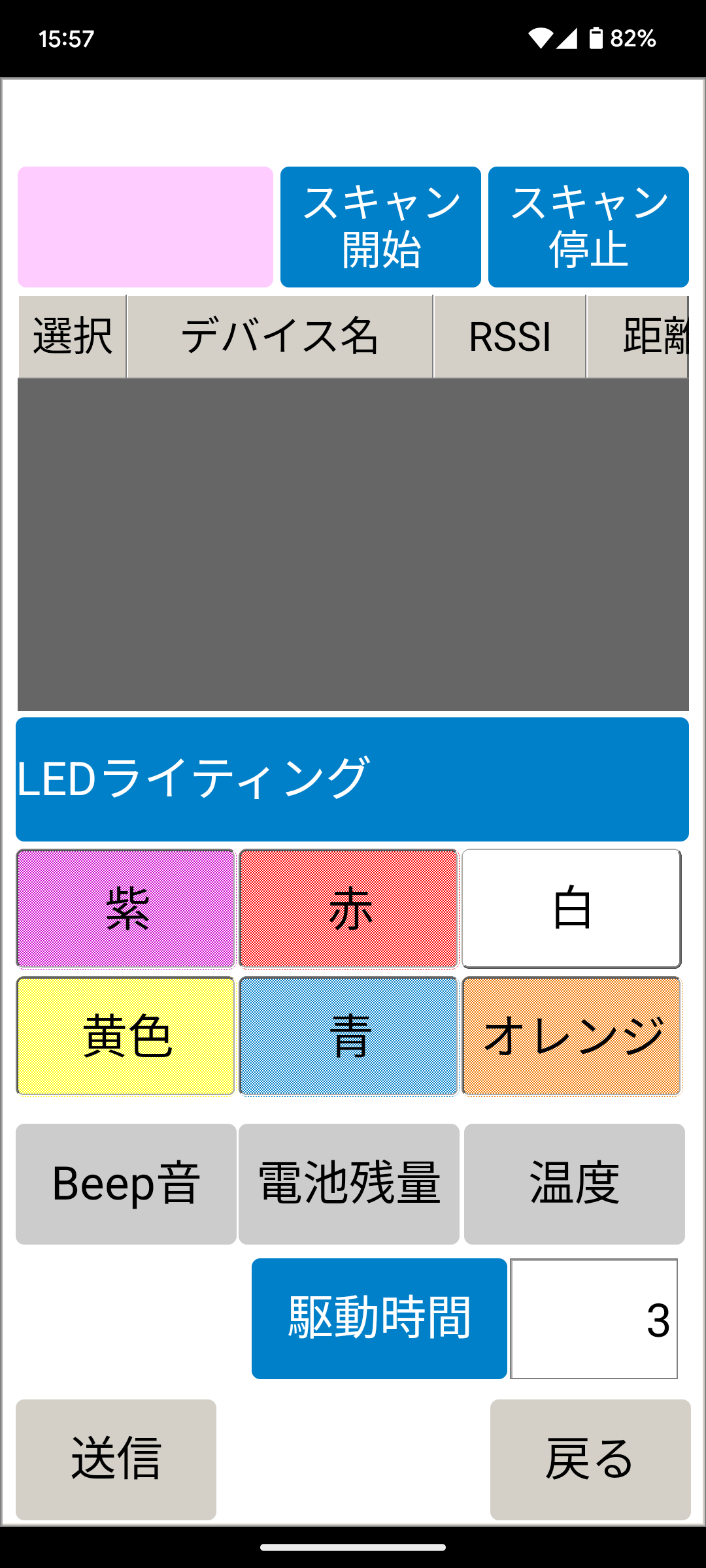
Task: Select the 黄色 yellow LED color
Action: click(126, 1036)
